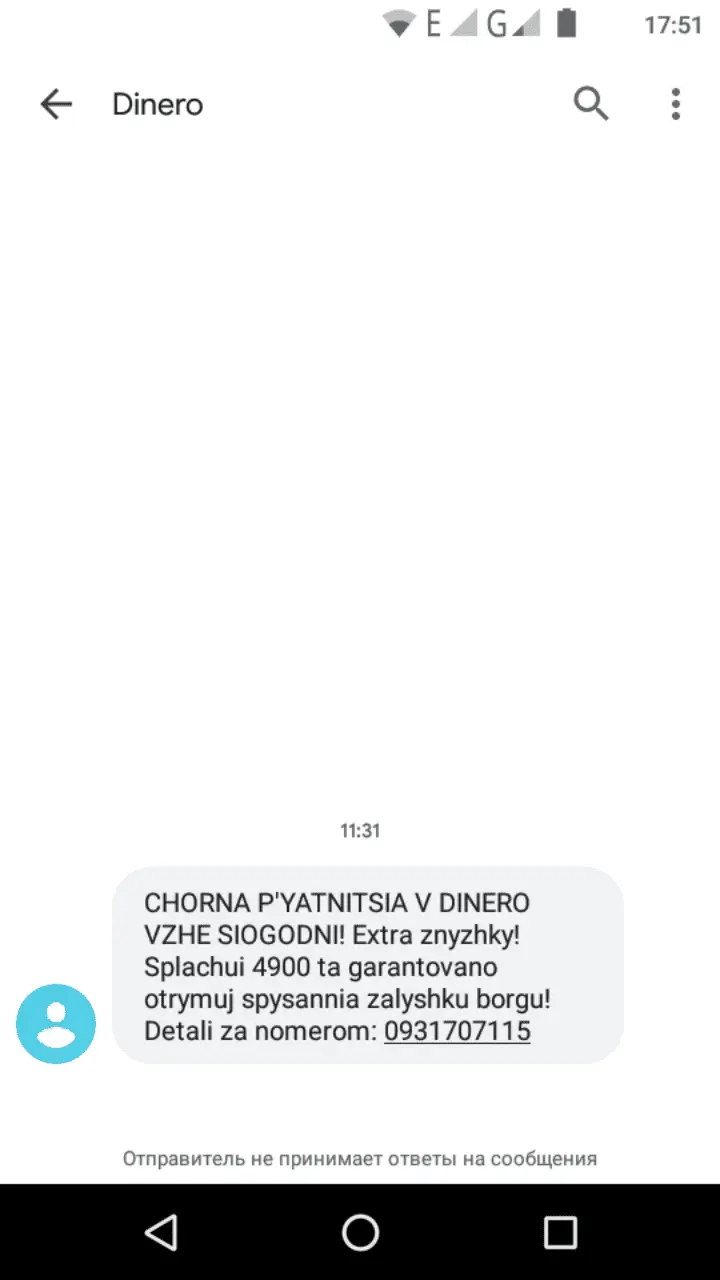Go to the home screen
The width and height of the screenshot is (720, 1280).
click(x=360, y=1232)
